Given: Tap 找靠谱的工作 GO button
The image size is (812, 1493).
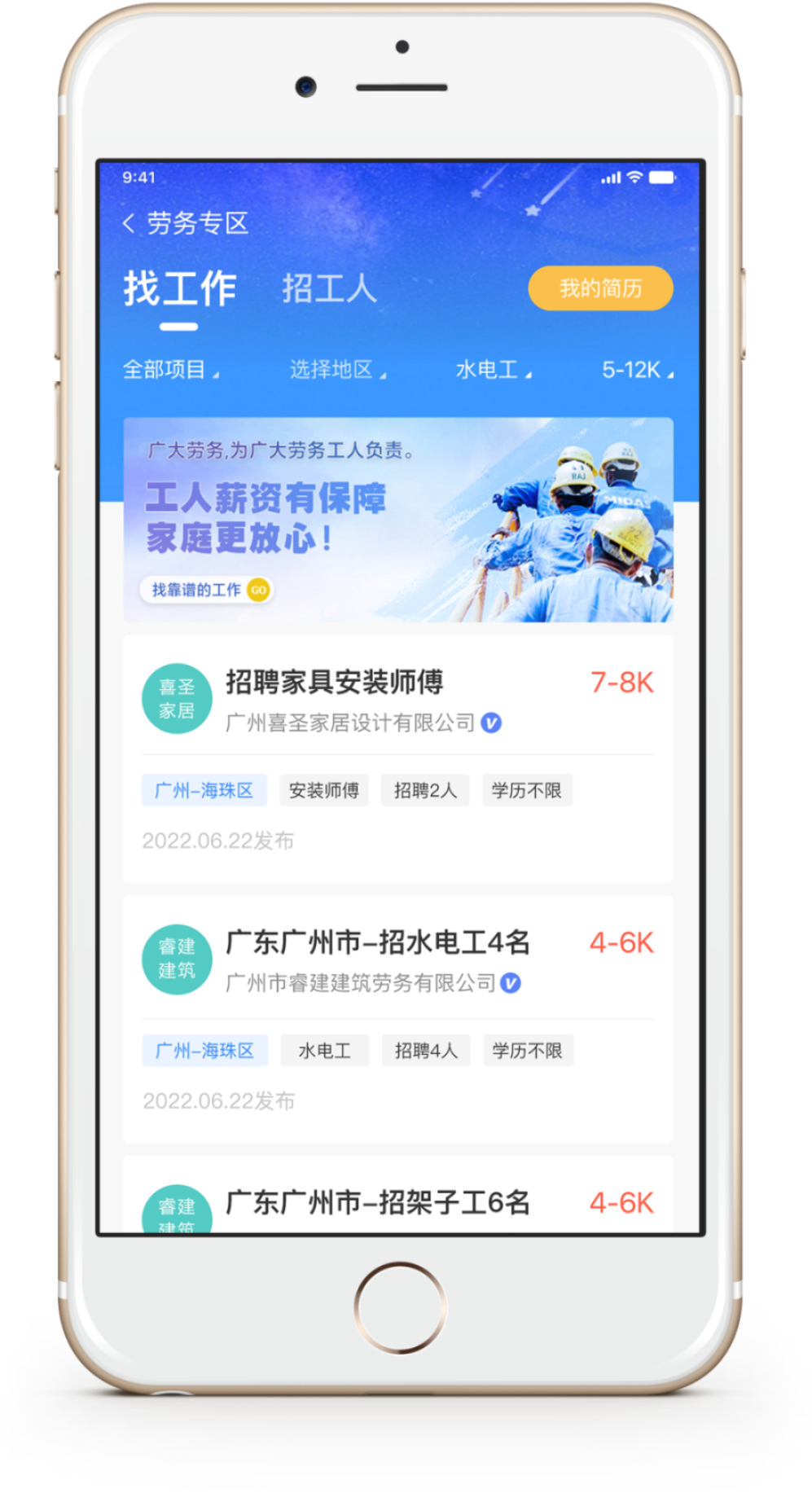Looking at the screenshot, I should [206, 590].
